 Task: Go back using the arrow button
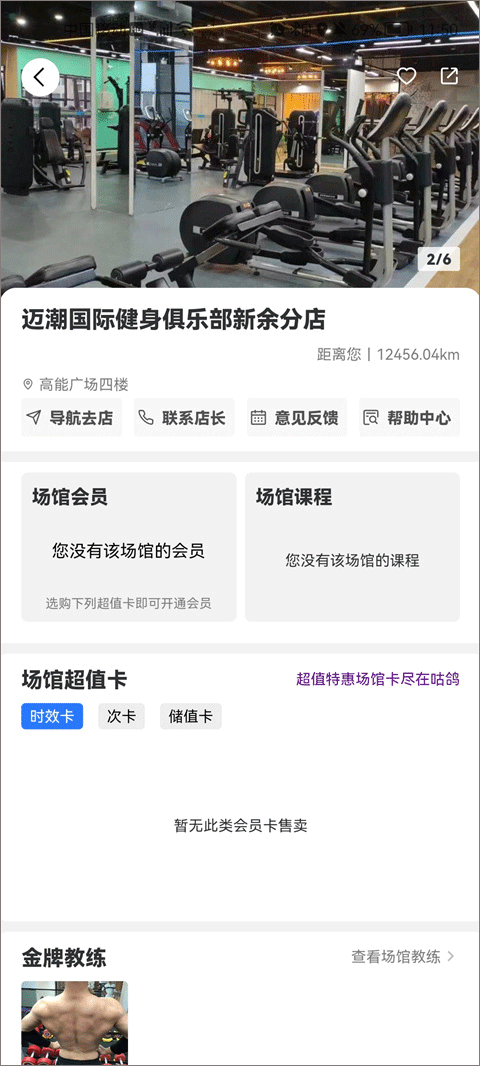tap(40, 77)
